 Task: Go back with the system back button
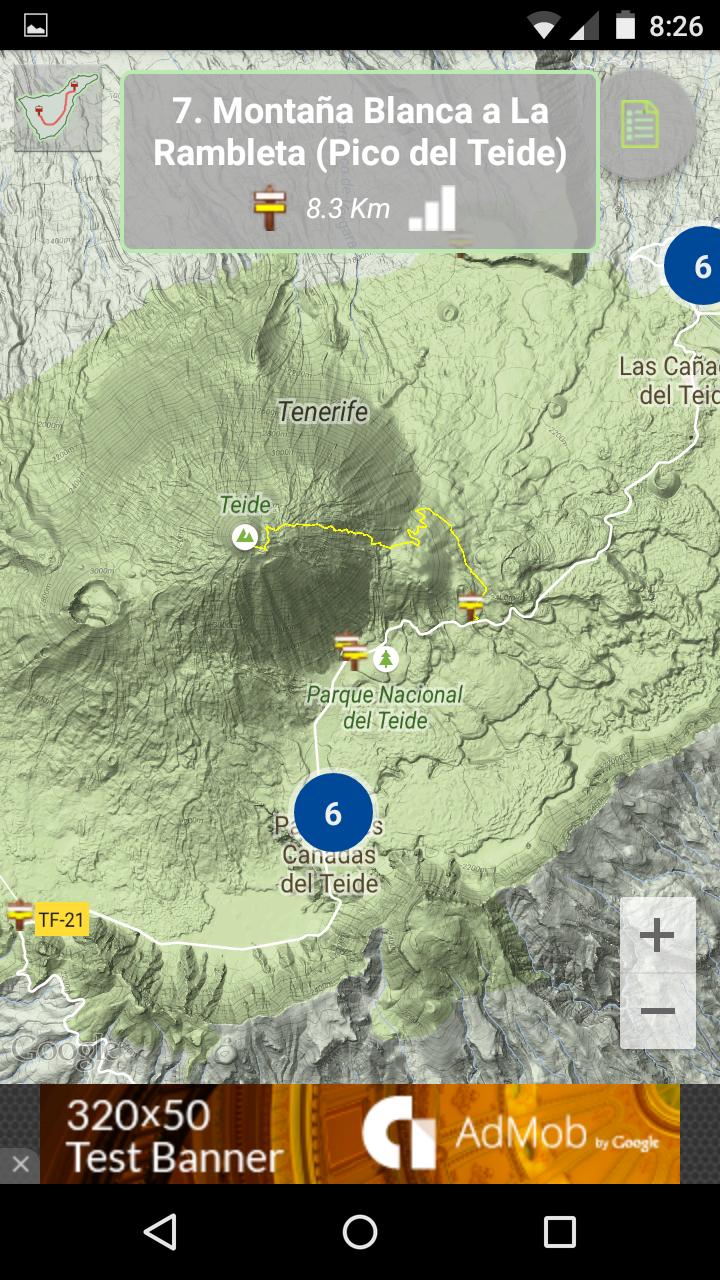click(x=160, y=1232)
